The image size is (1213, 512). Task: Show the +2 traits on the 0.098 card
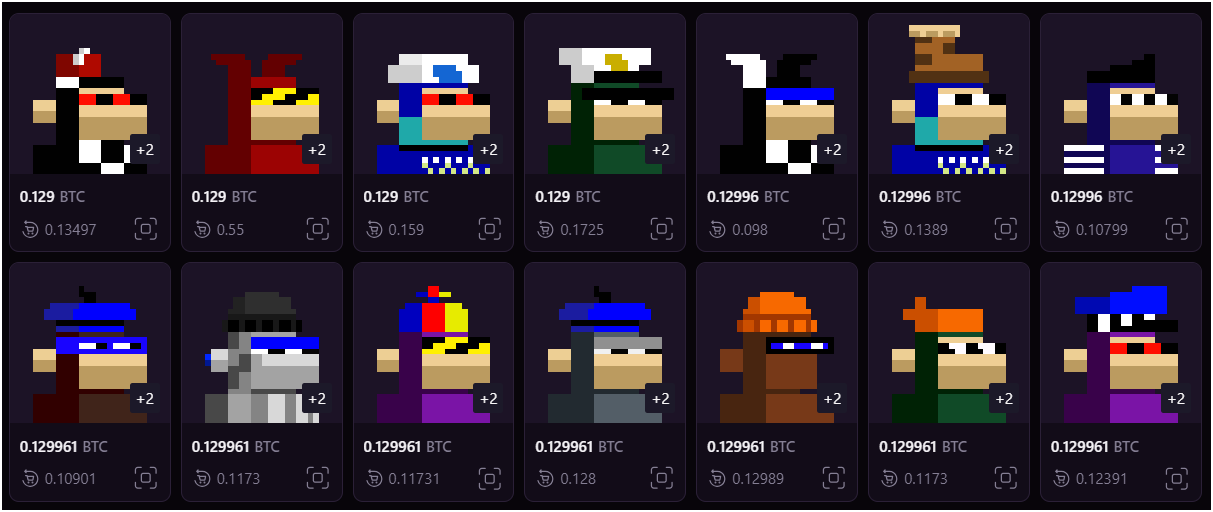[x=833, y=149]
